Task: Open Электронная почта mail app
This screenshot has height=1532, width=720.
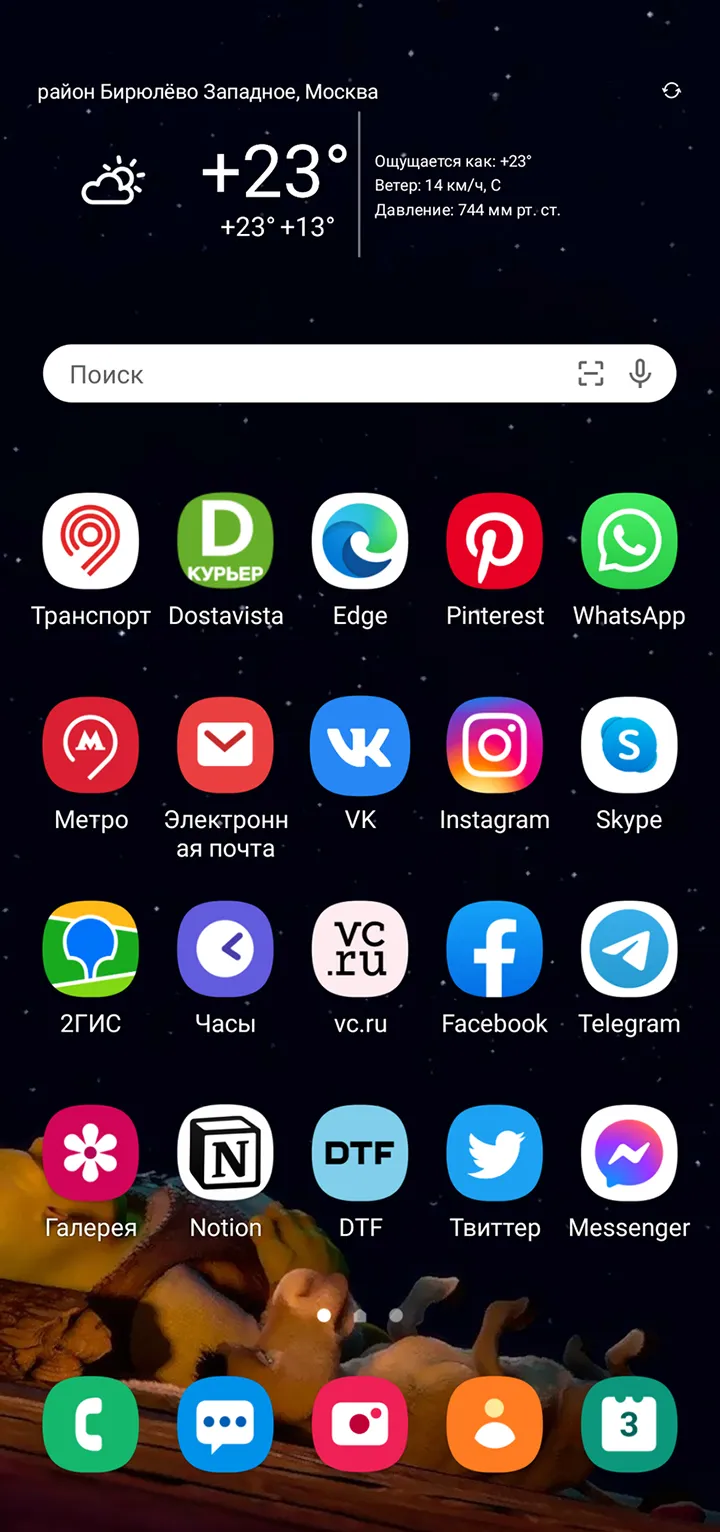Action: coord(225,745)
